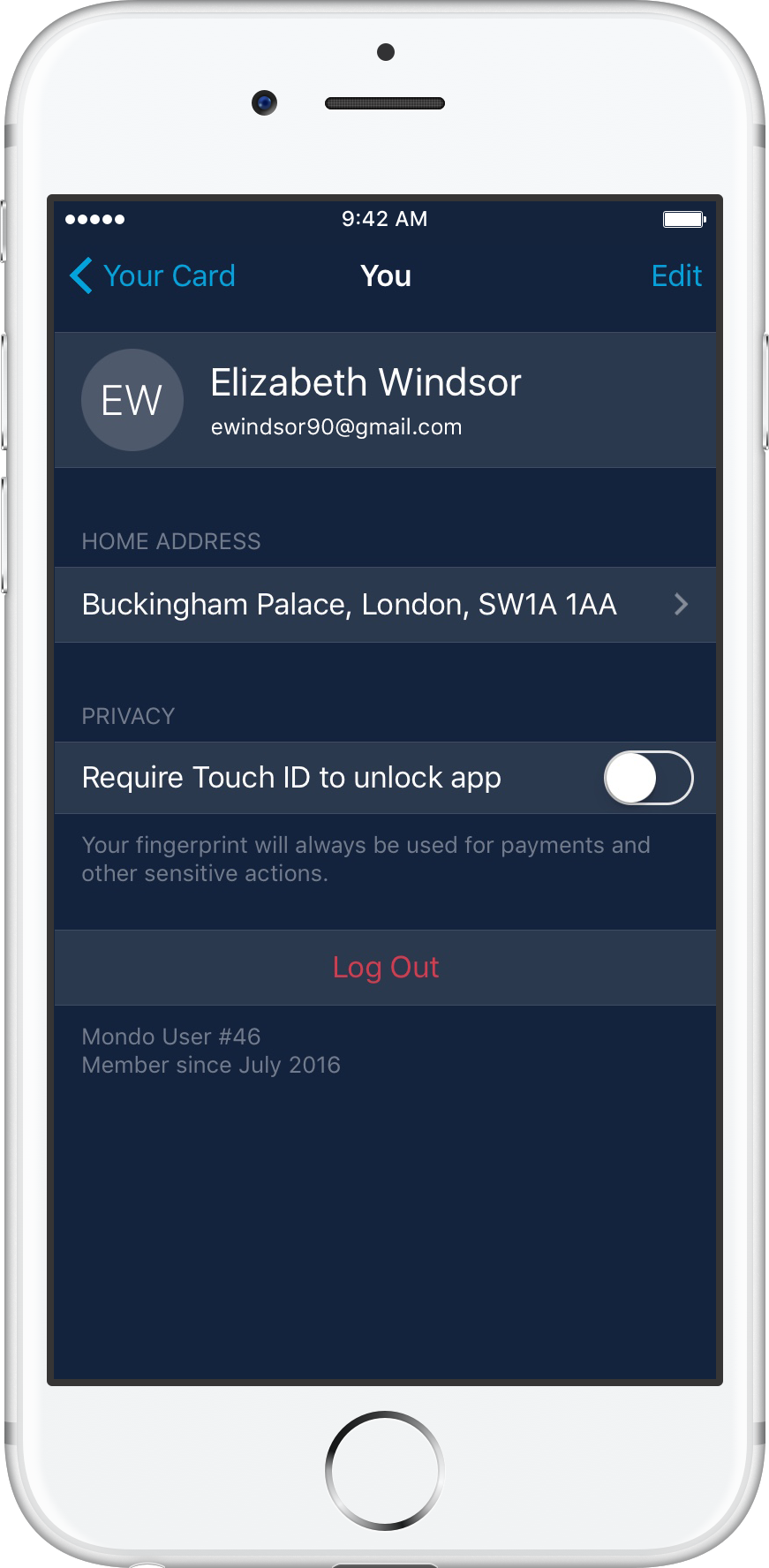Enable Require Touch ID to unlock app
Screen dimensions: 769x1568
pos(648,778)
